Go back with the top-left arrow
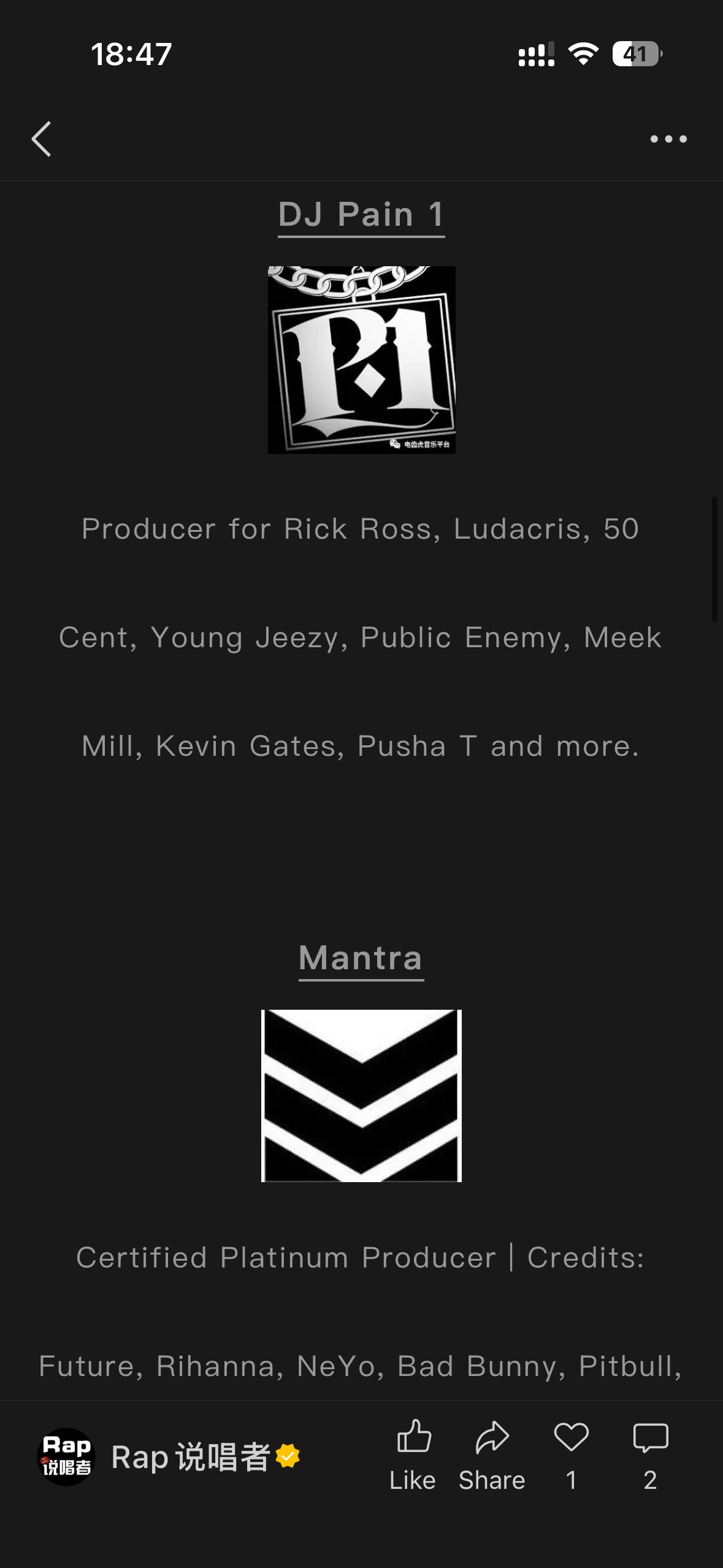Image resolution: width=723 pixels, height=1568 pixels. point(41,139)
